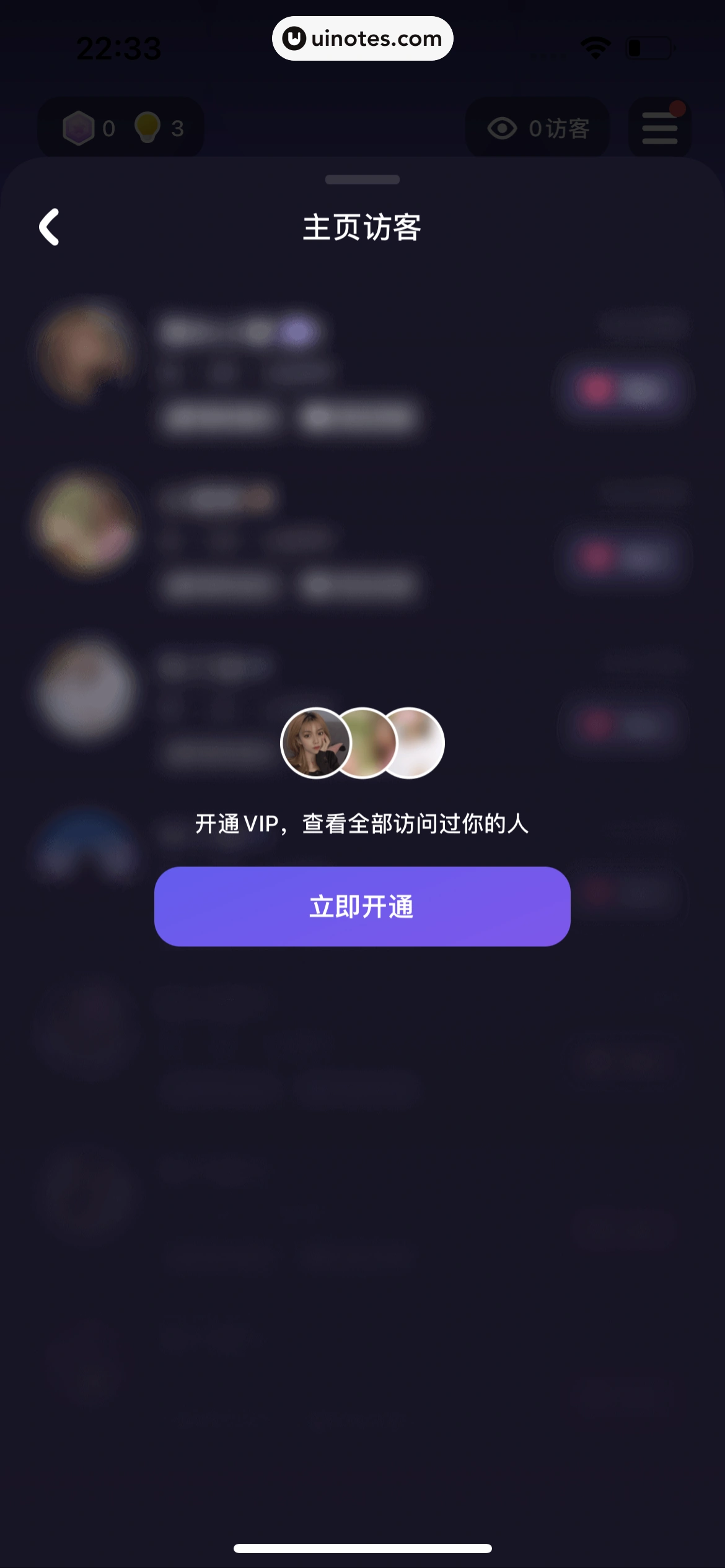Open the 0访客 visitor counter
This screenshot has height=1568, width=725.
pos(537,128)
